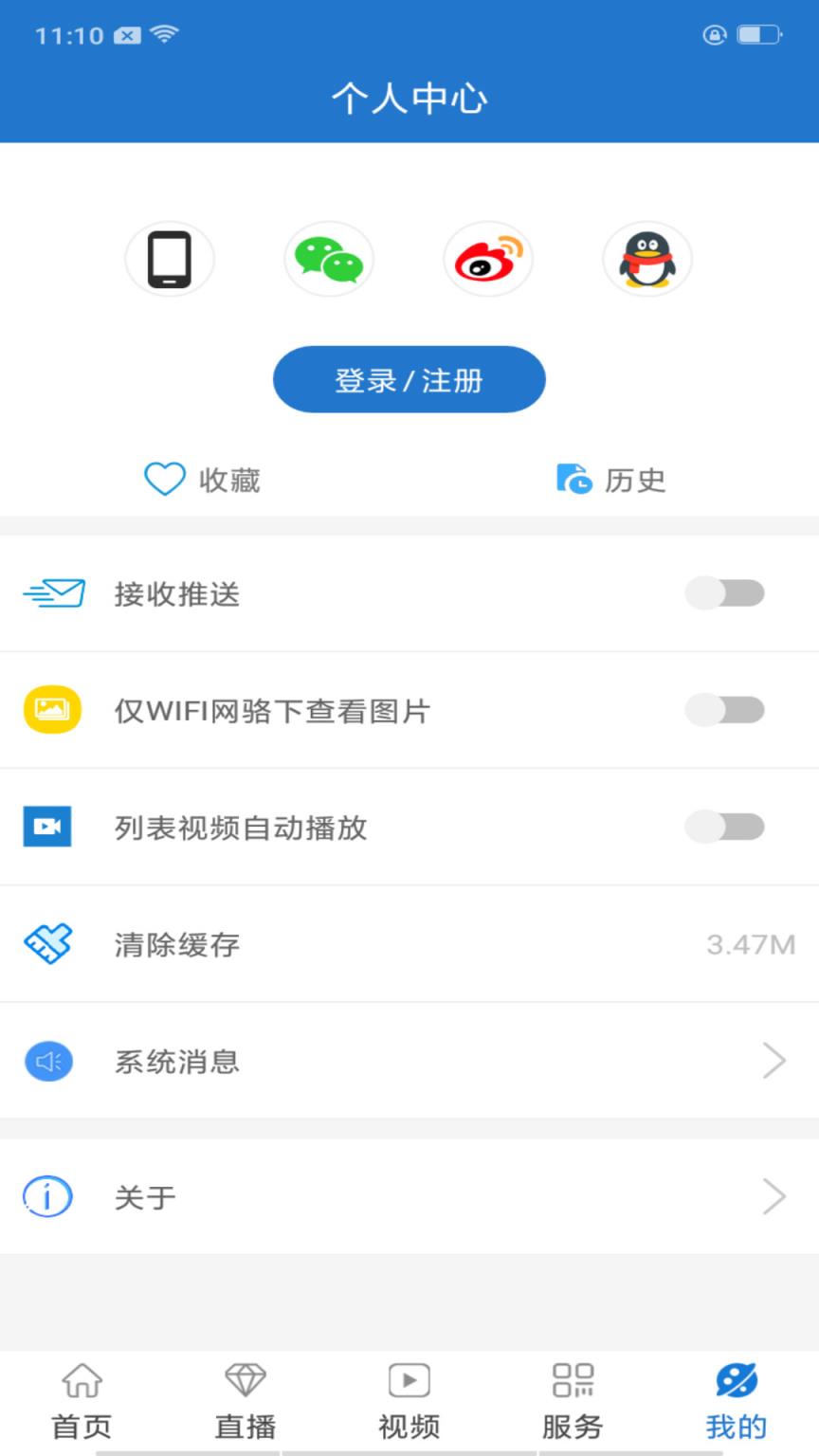Log in with the Weibo icon

pos(488,259)
